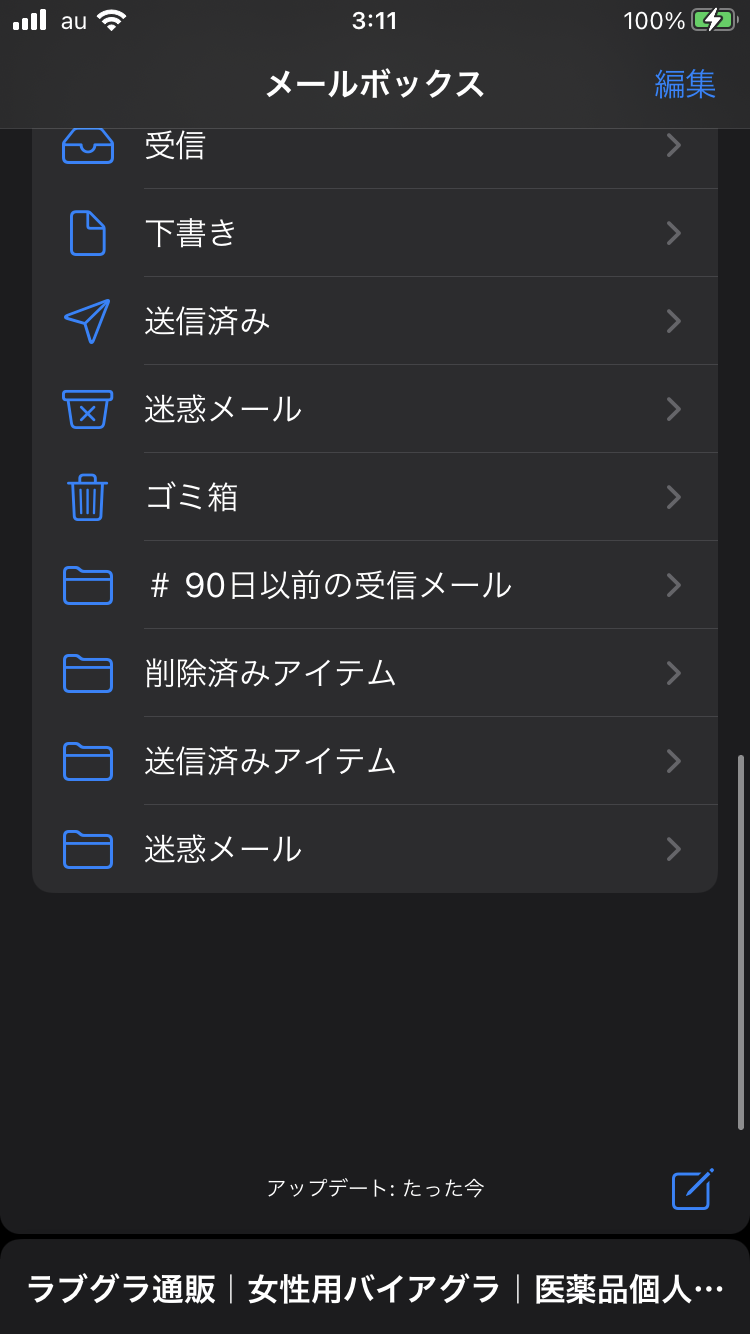
Task: Compose a new email
Action: pyautogui.click(x=692, y=1189)
